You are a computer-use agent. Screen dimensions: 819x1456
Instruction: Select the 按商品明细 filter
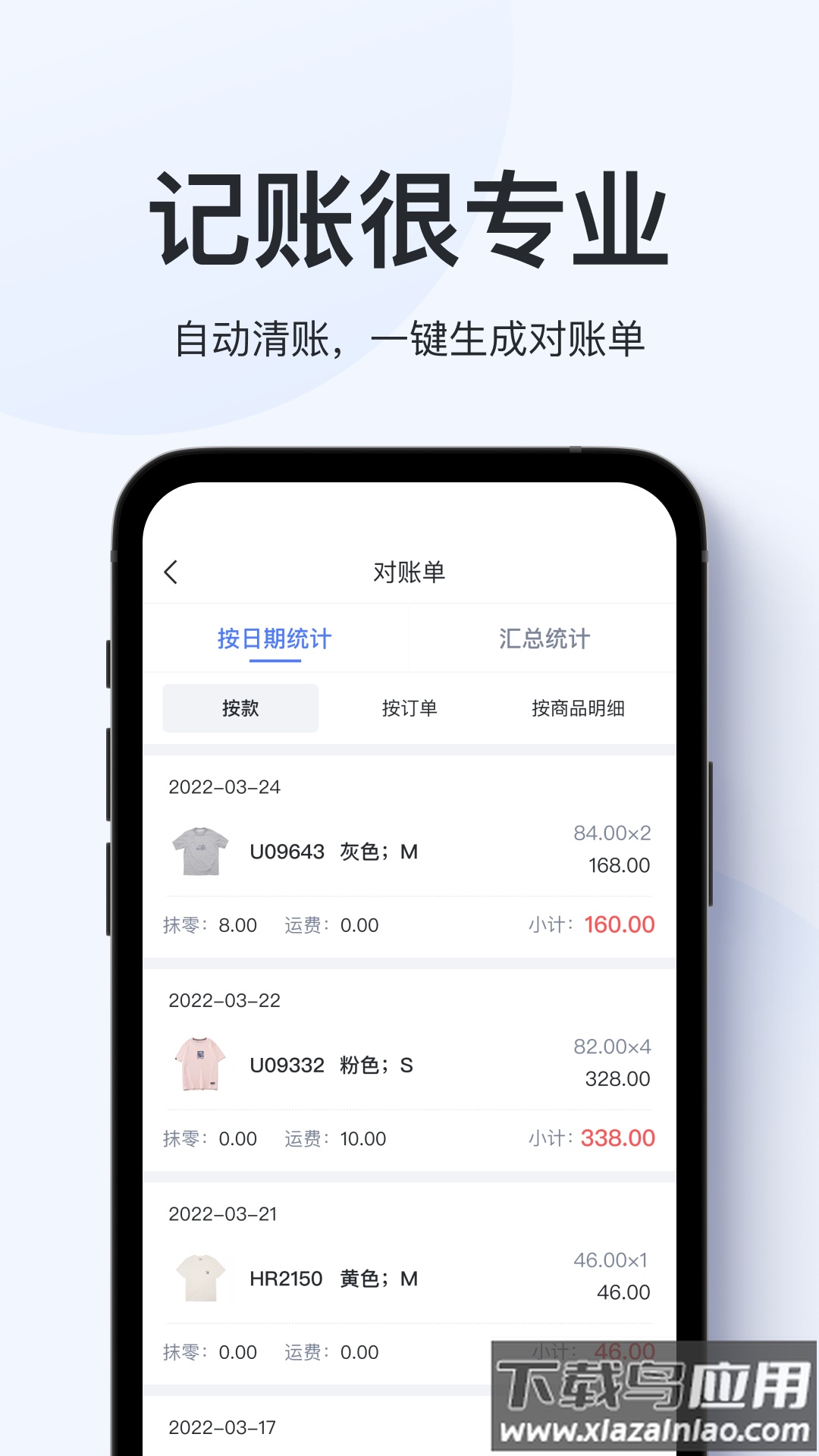pos(579,708)
